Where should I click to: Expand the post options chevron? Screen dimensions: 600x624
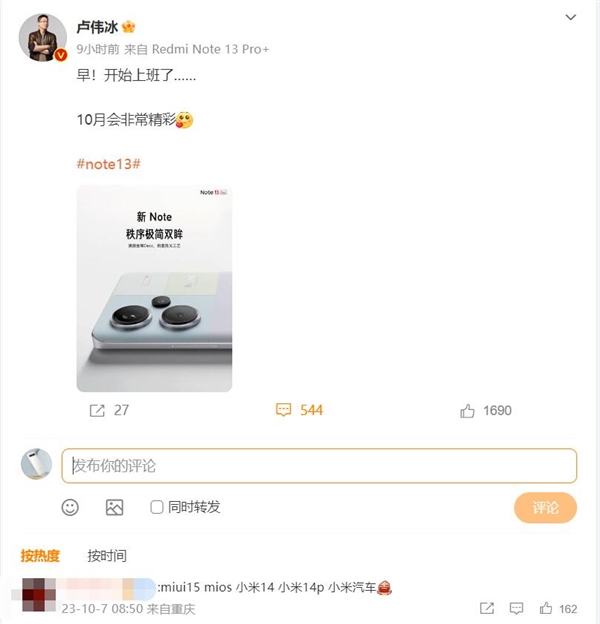coord(571,18)
